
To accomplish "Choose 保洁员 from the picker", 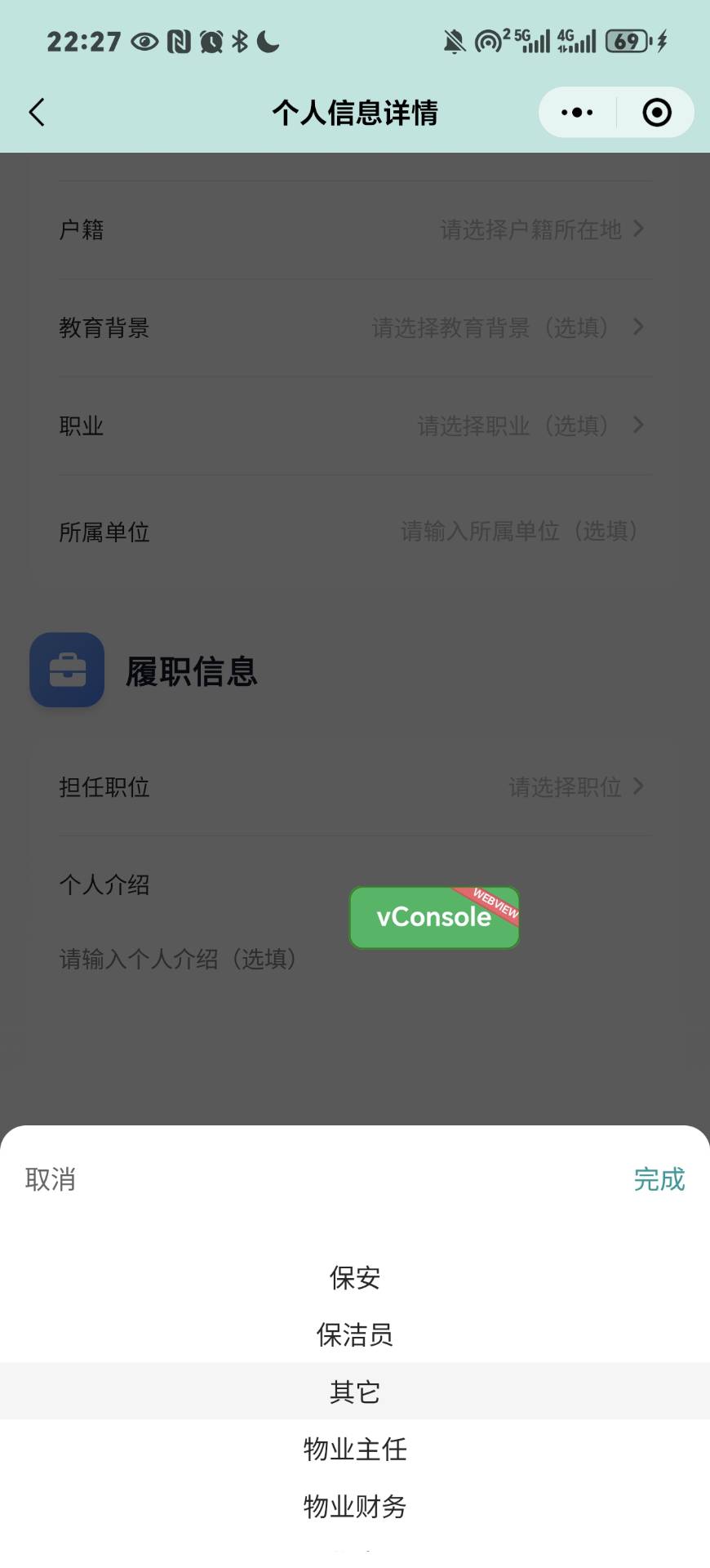I will pos(355,1334).
